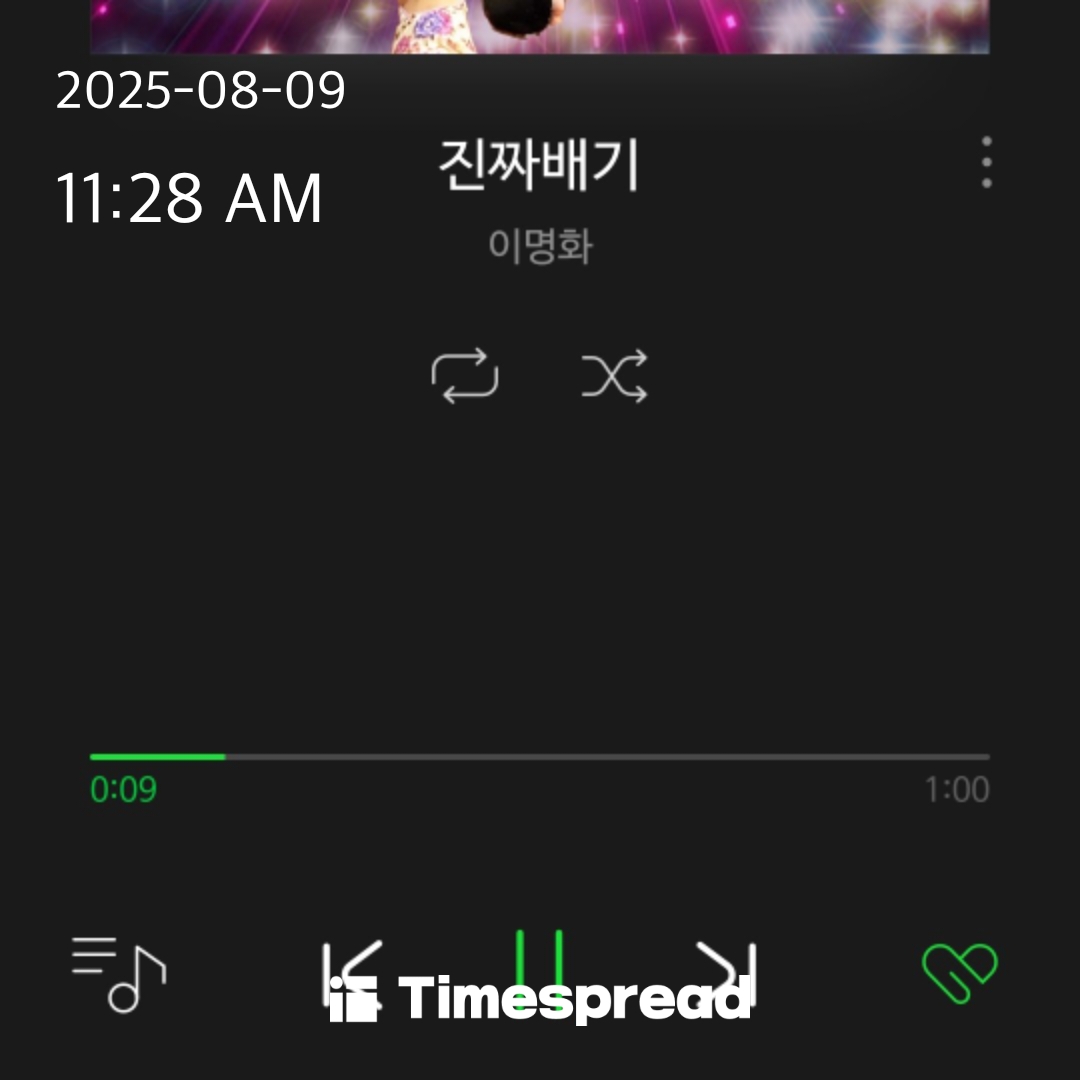Toggle repeat mode
This screenshot has height=1080, width=1080.
tap(465, 376)
